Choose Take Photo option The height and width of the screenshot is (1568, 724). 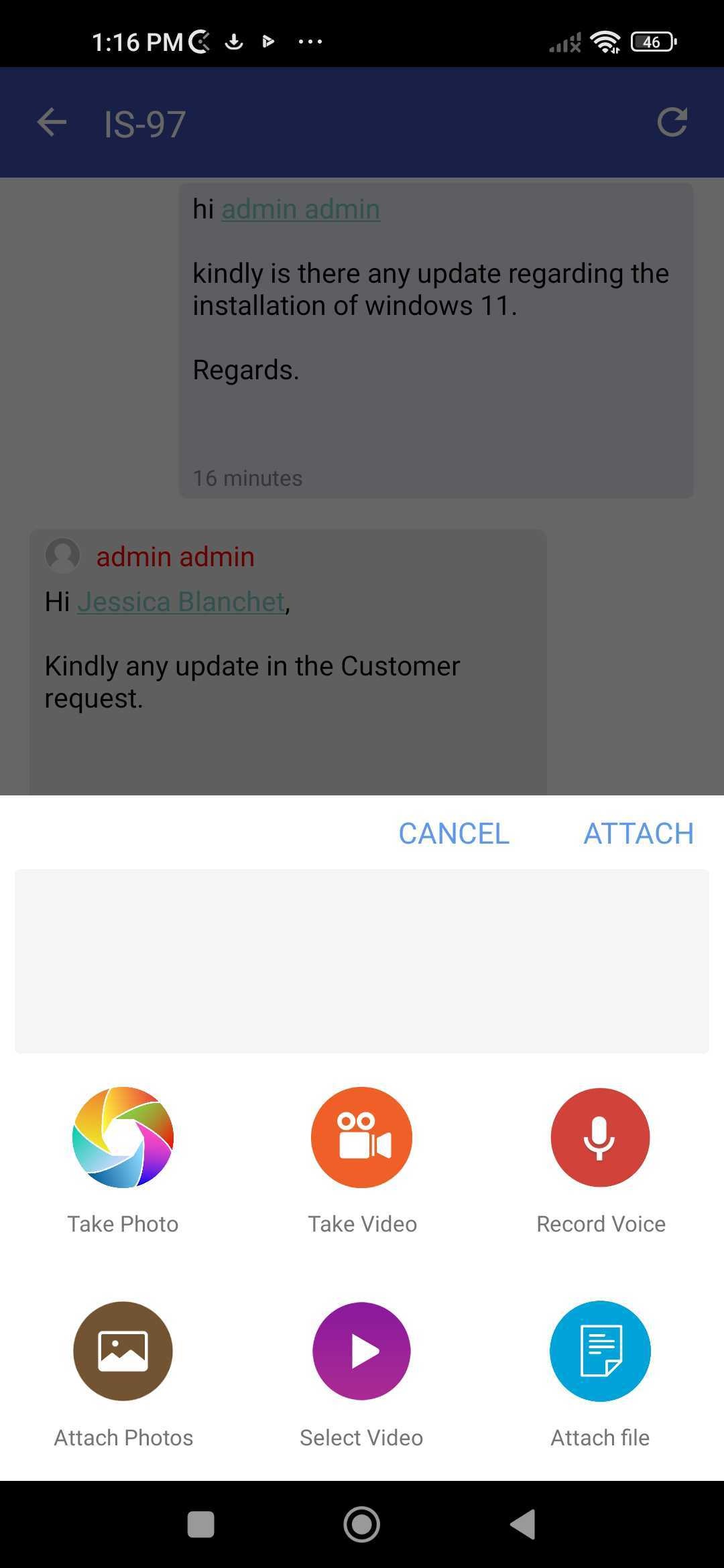pyautogui.click(x=123, y=1138)
